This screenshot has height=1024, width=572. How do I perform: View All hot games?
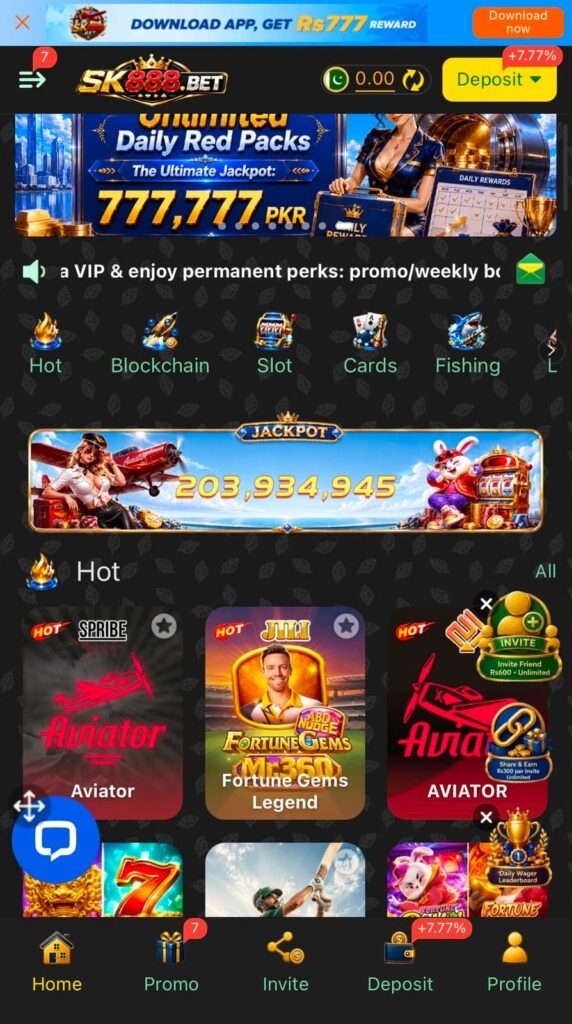[545, 571]
